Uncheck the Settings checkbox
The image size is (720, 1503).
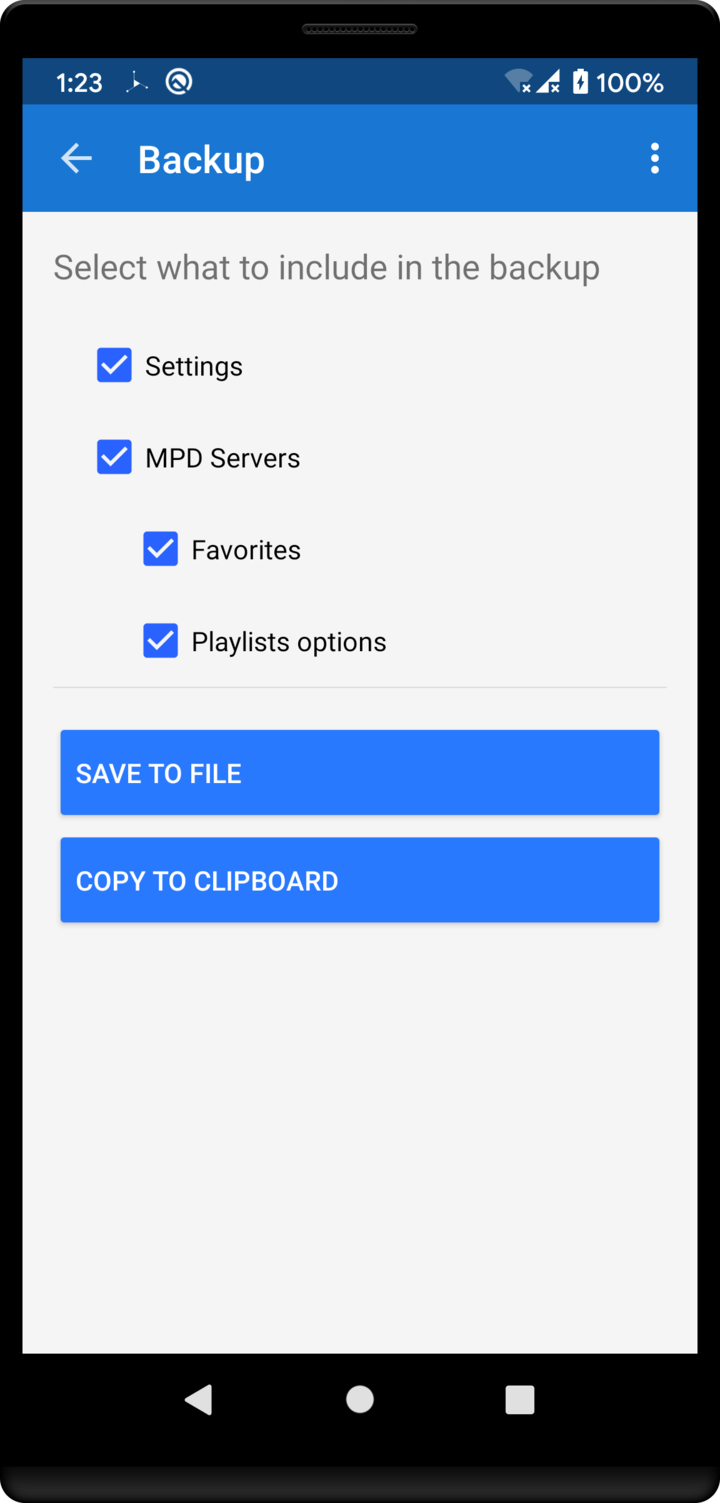click(x=114, y=366)
